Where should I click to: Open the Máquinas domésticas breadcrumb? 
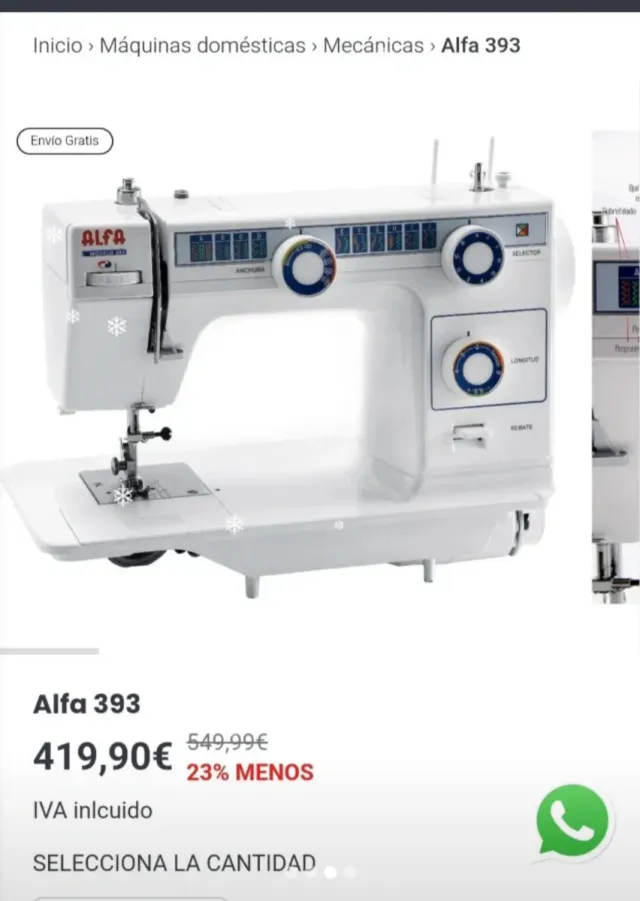[202, 45]
